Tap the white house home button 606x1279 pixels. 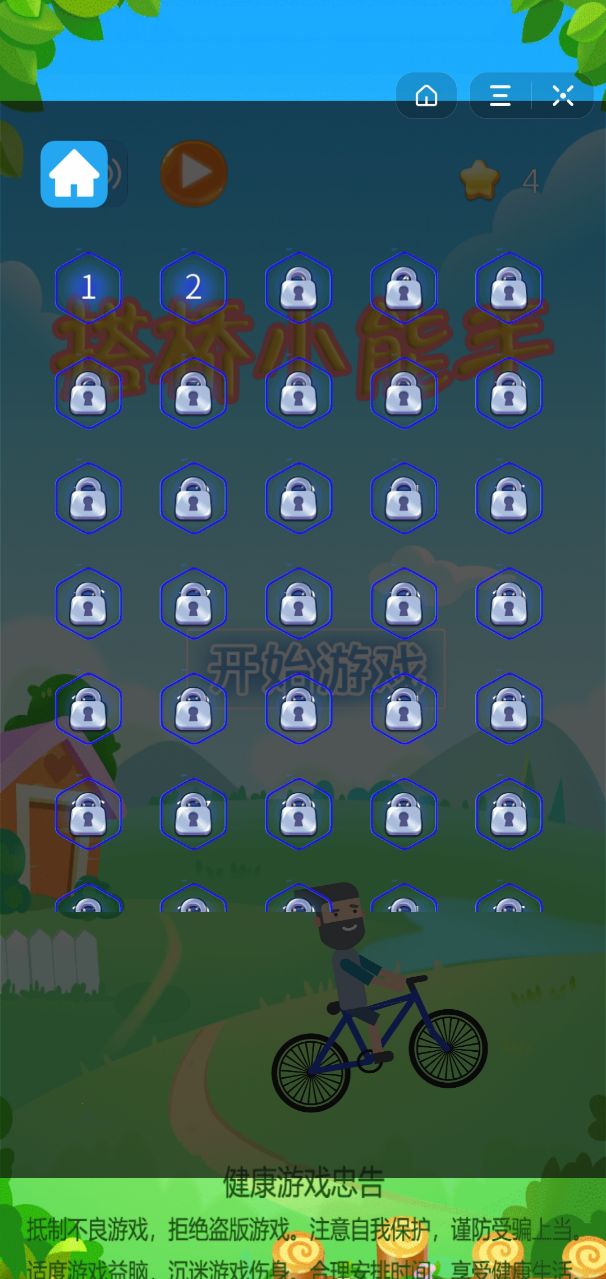[74, 174]
